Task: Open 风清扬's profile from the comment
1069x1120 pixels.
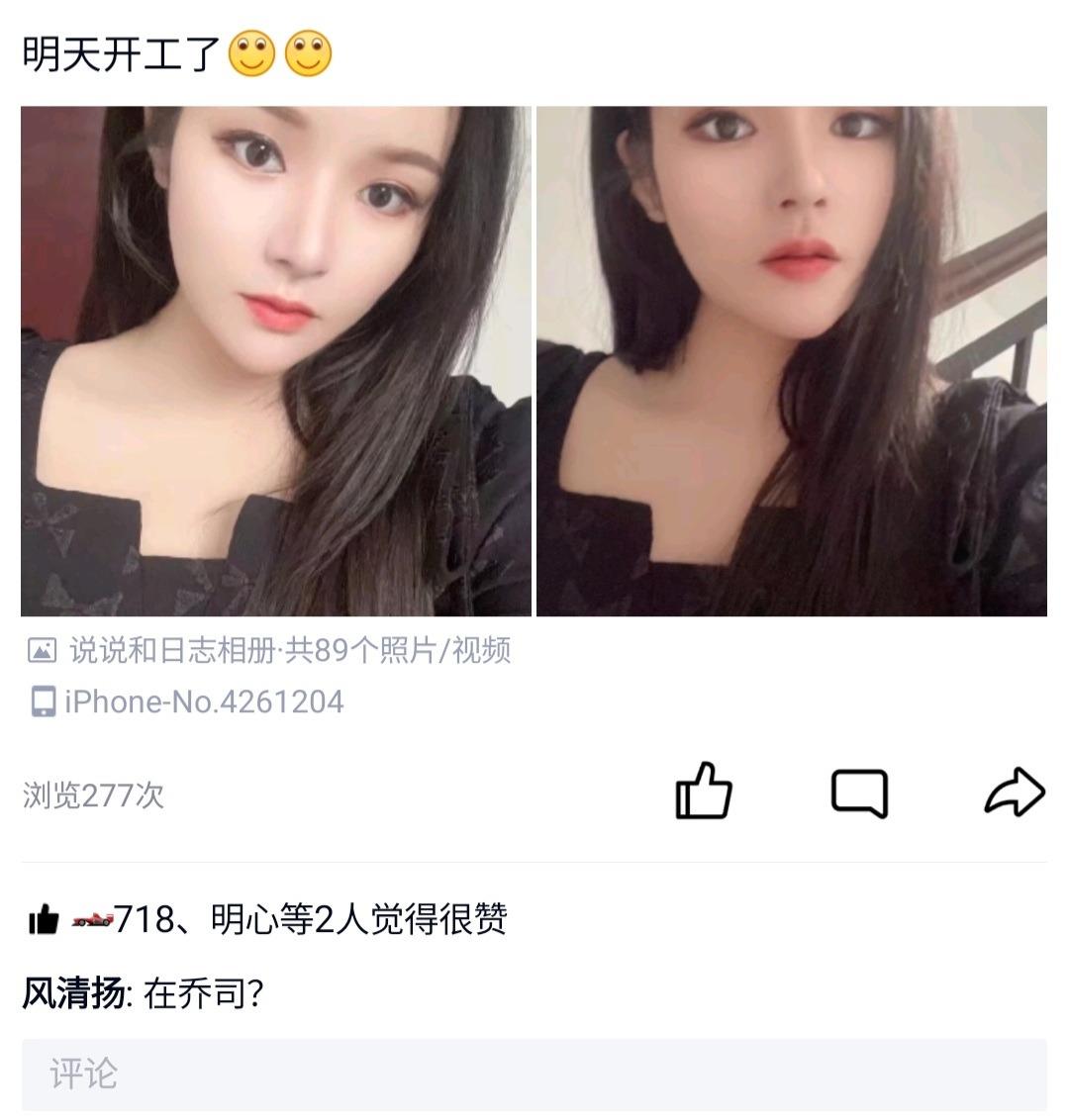Action: coord(74,992)
